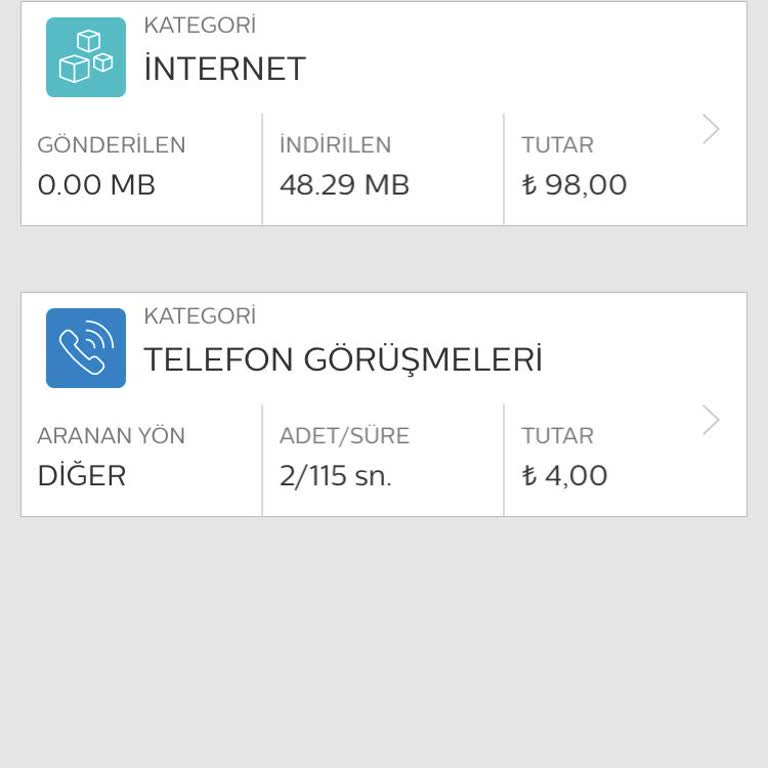Screen dimensions: 768x768
Task: Open the TELEFON GÖRÜŞMELERİ category card
Action: [x=384, y=404]
